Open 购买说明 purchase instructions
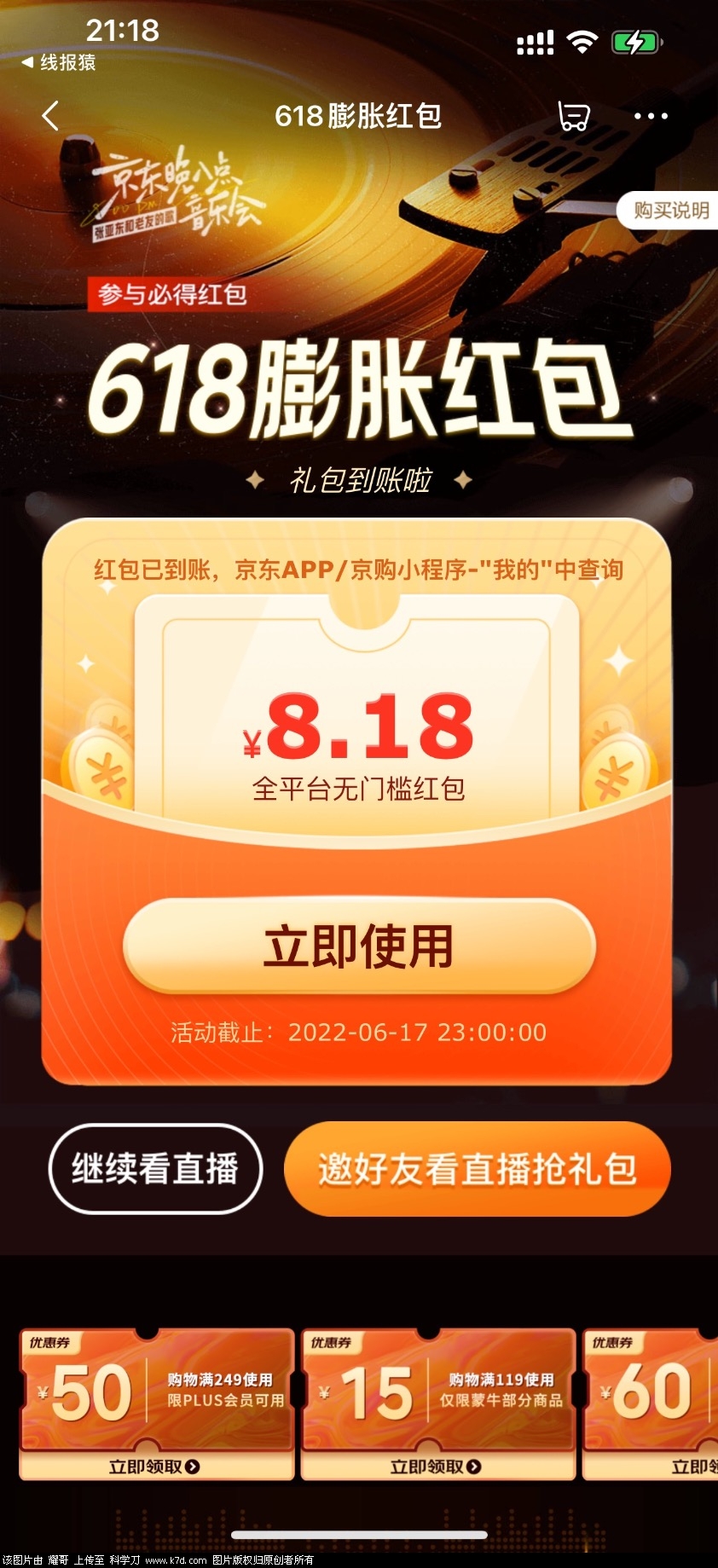 click(x=670, y=211)
